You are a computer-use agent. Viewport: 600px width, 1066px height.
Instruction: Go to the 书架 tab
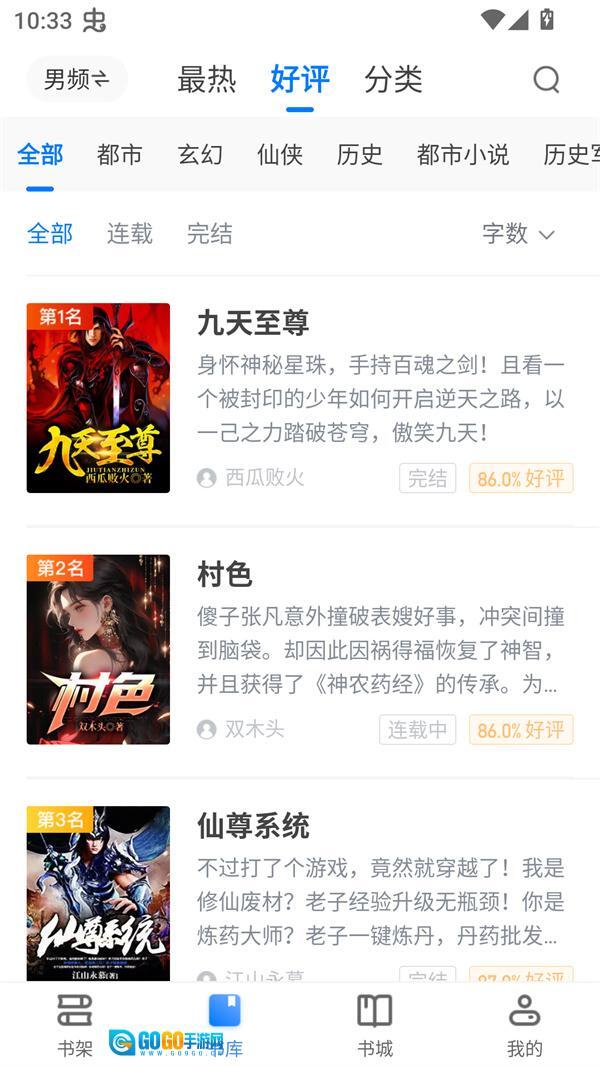(75, 1024)
